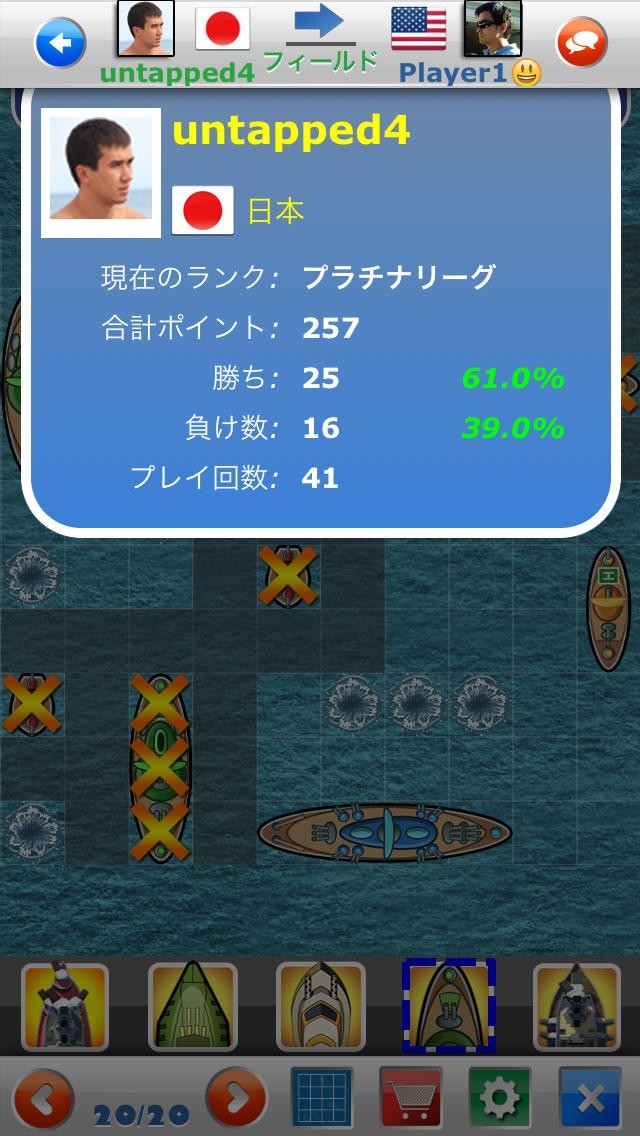Image resolution: width=640 pixels, height=1136 pixels.
Task: Pick the gray camouflage ship skin
Action: coord(576,1006)
